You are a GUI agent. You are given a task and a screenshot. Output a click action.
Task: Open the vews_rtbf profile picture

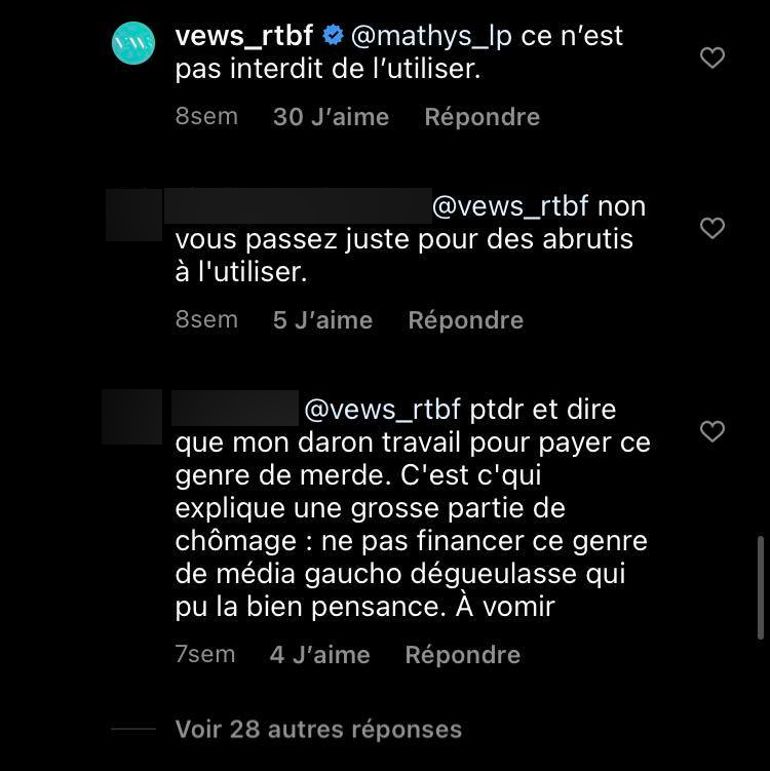click(x=133, y=44)
